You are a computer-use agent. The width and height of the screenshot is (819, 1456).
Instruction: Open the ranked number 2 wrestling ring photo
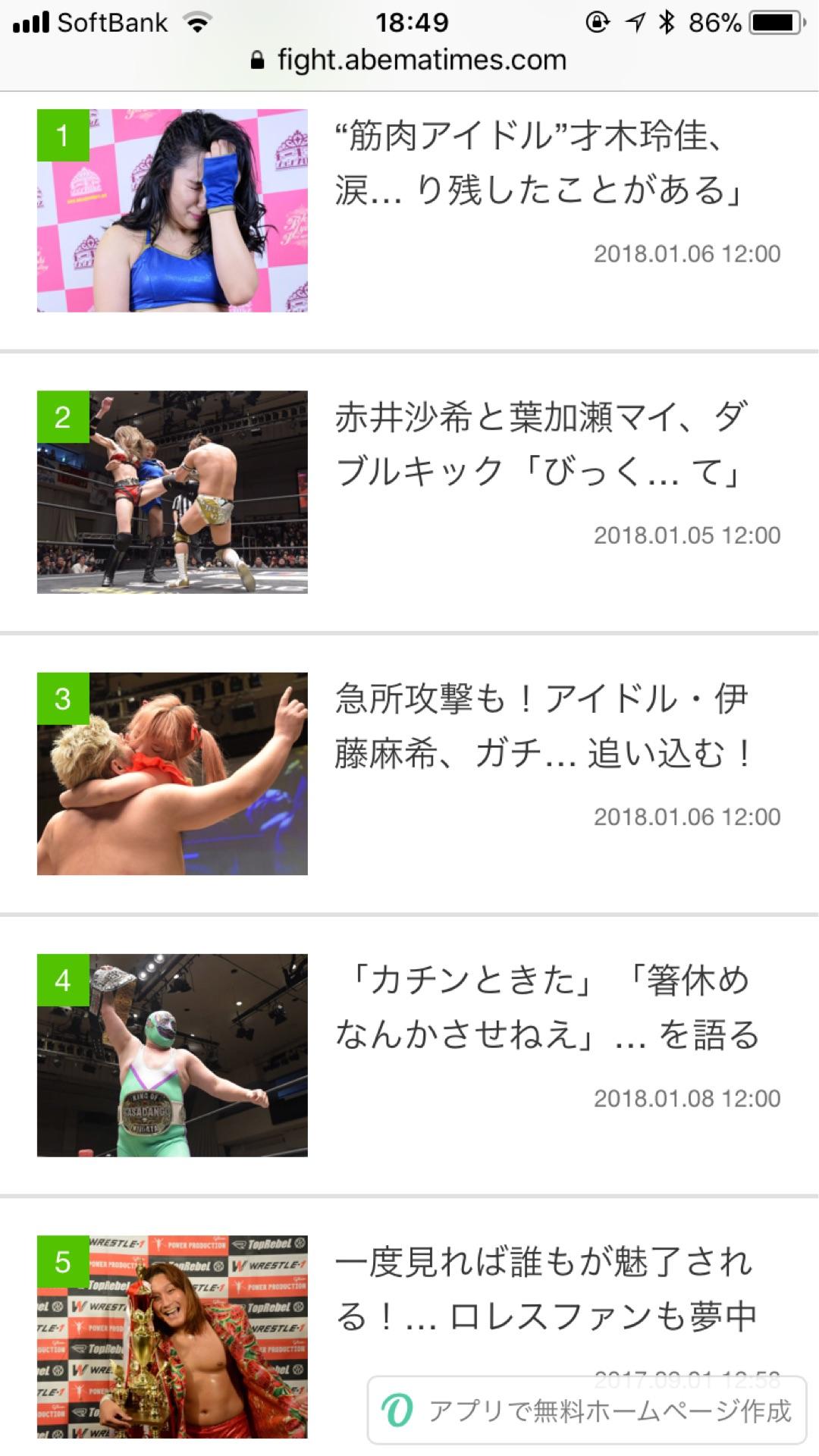[x=172, y=491]
